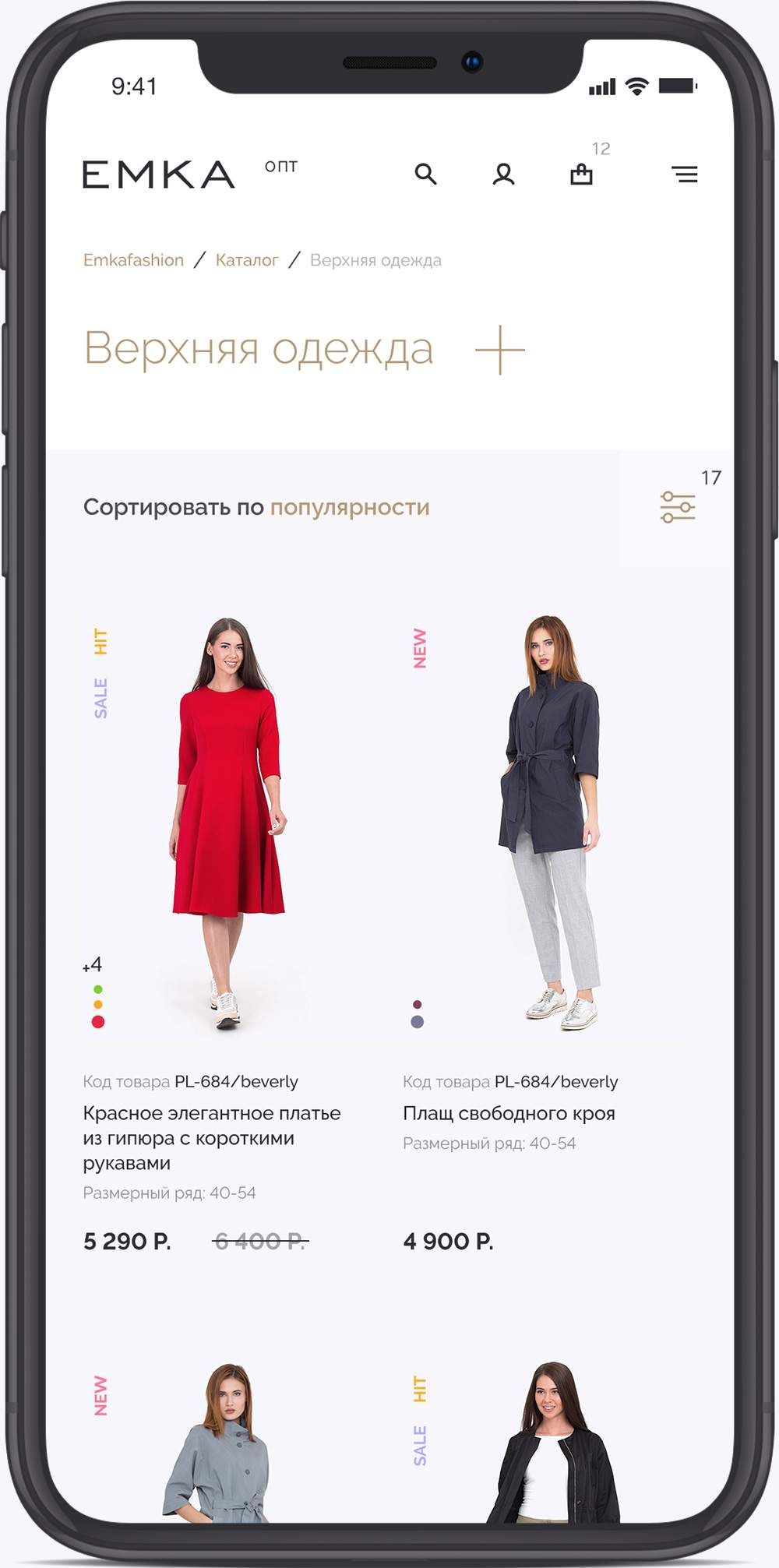This screenshot has height=1568, width=779.
Task: Show the +4 more colors for the dress
Action: (x=93, y=965)
